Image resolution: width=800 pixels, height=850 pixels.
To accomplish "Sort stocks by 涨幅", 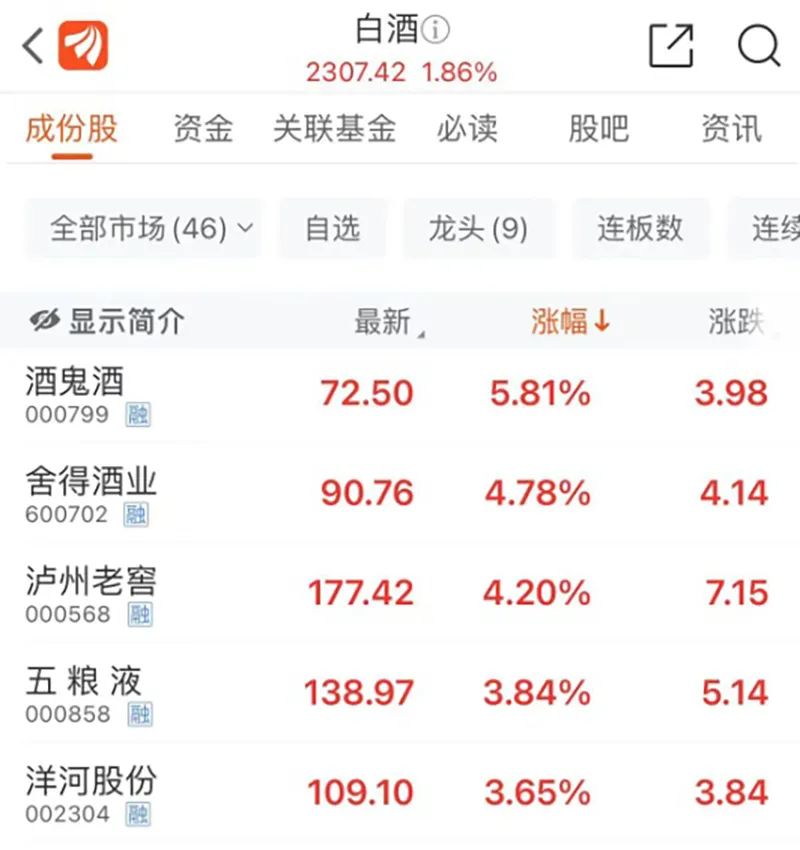I will 570,321.
